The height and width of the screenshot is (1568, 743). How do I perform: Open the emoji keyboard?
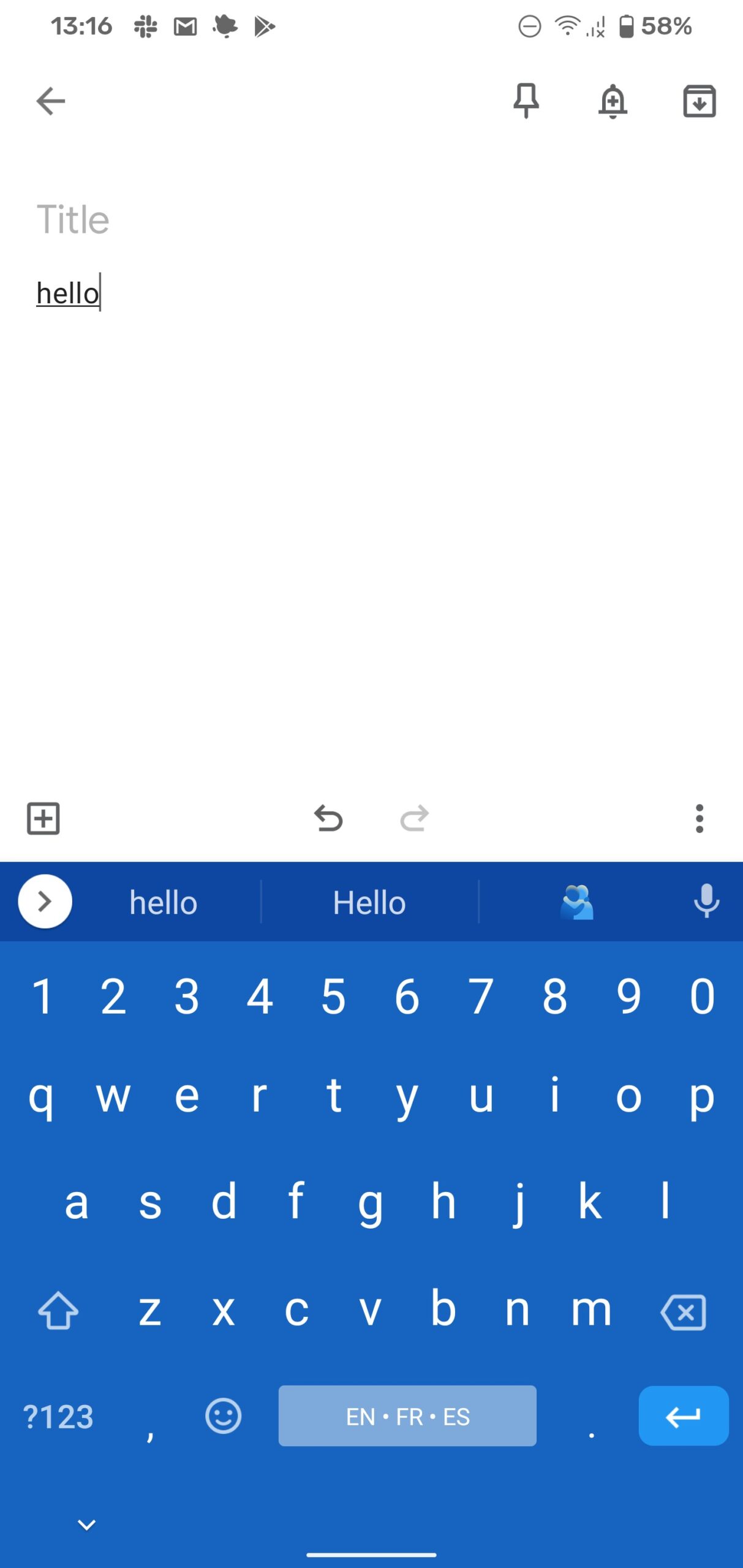223,1416
